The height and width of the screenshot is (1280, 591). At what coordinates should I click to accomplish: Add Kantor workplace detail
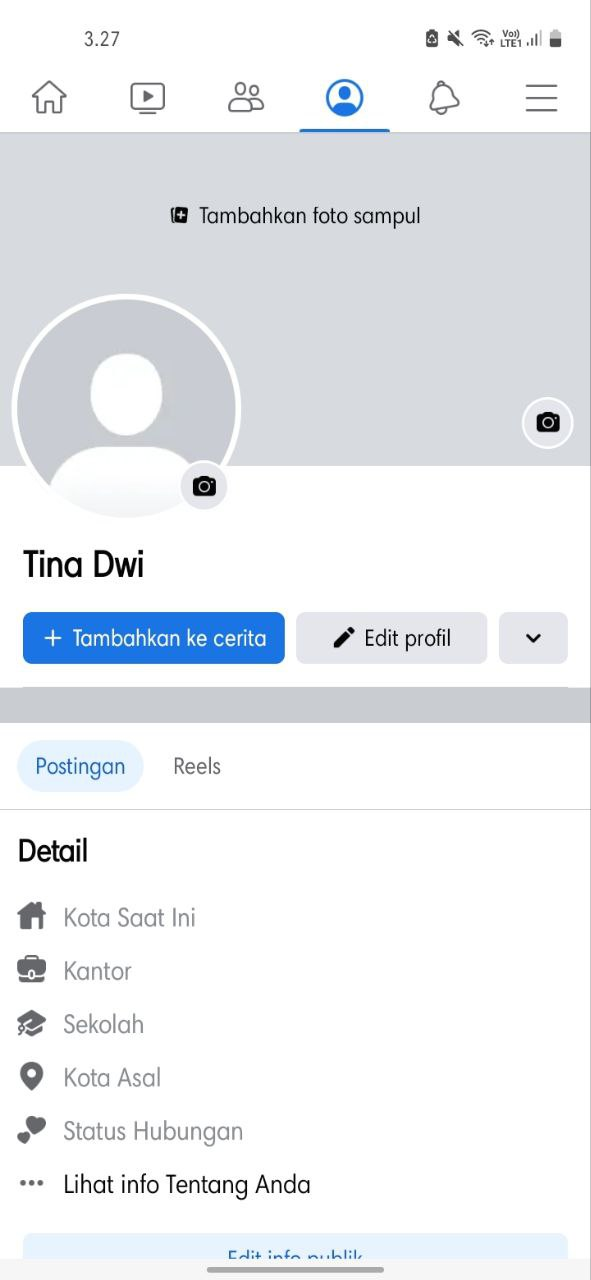(x=75, y=970)
